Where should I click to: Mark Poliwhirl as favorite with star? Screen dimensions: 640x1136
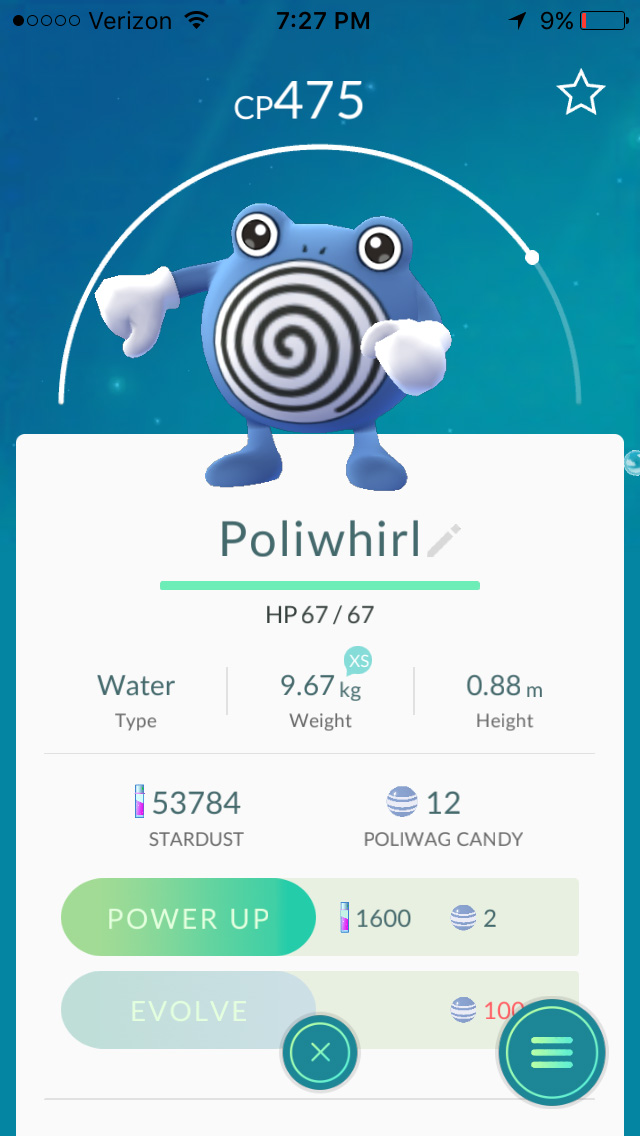pos(580,94)
